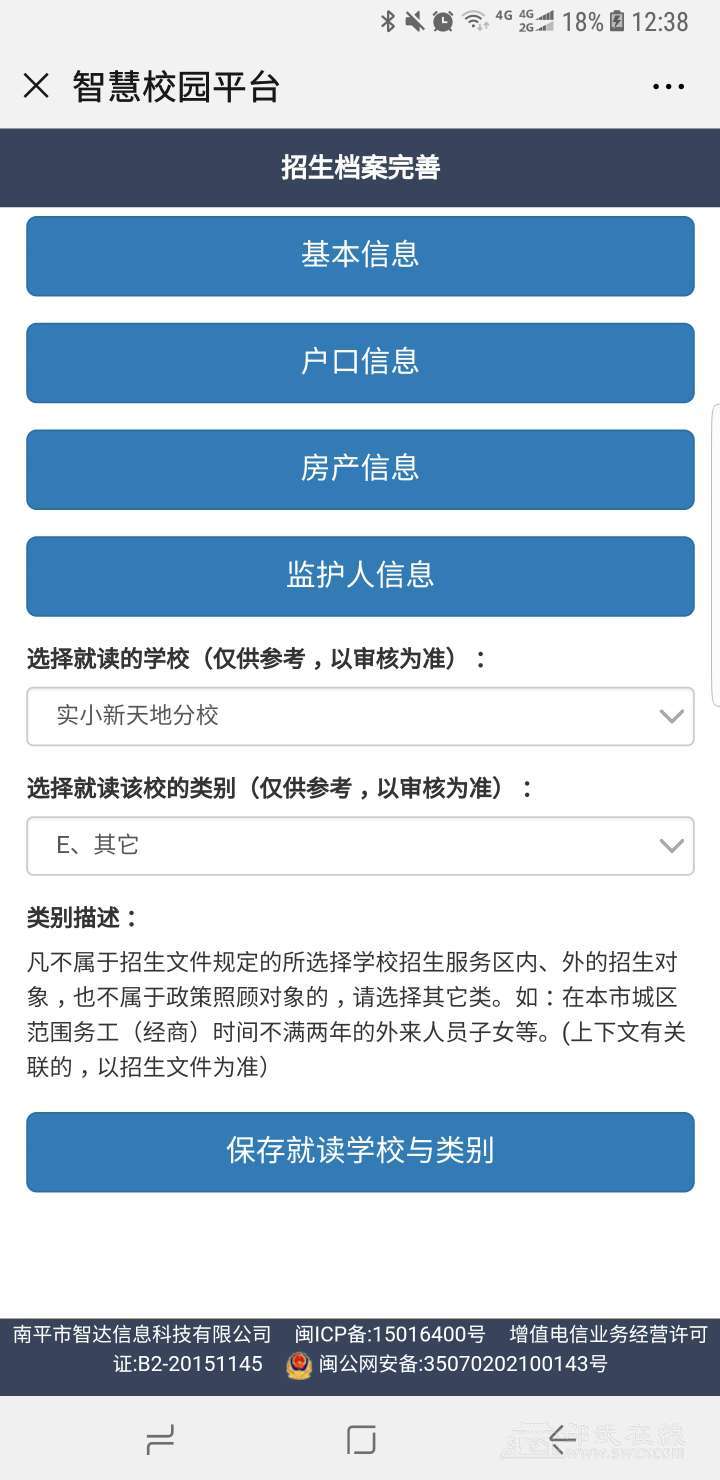Go to the phone's home screen
The image size is (720, 1480).
pos(360,1440)
